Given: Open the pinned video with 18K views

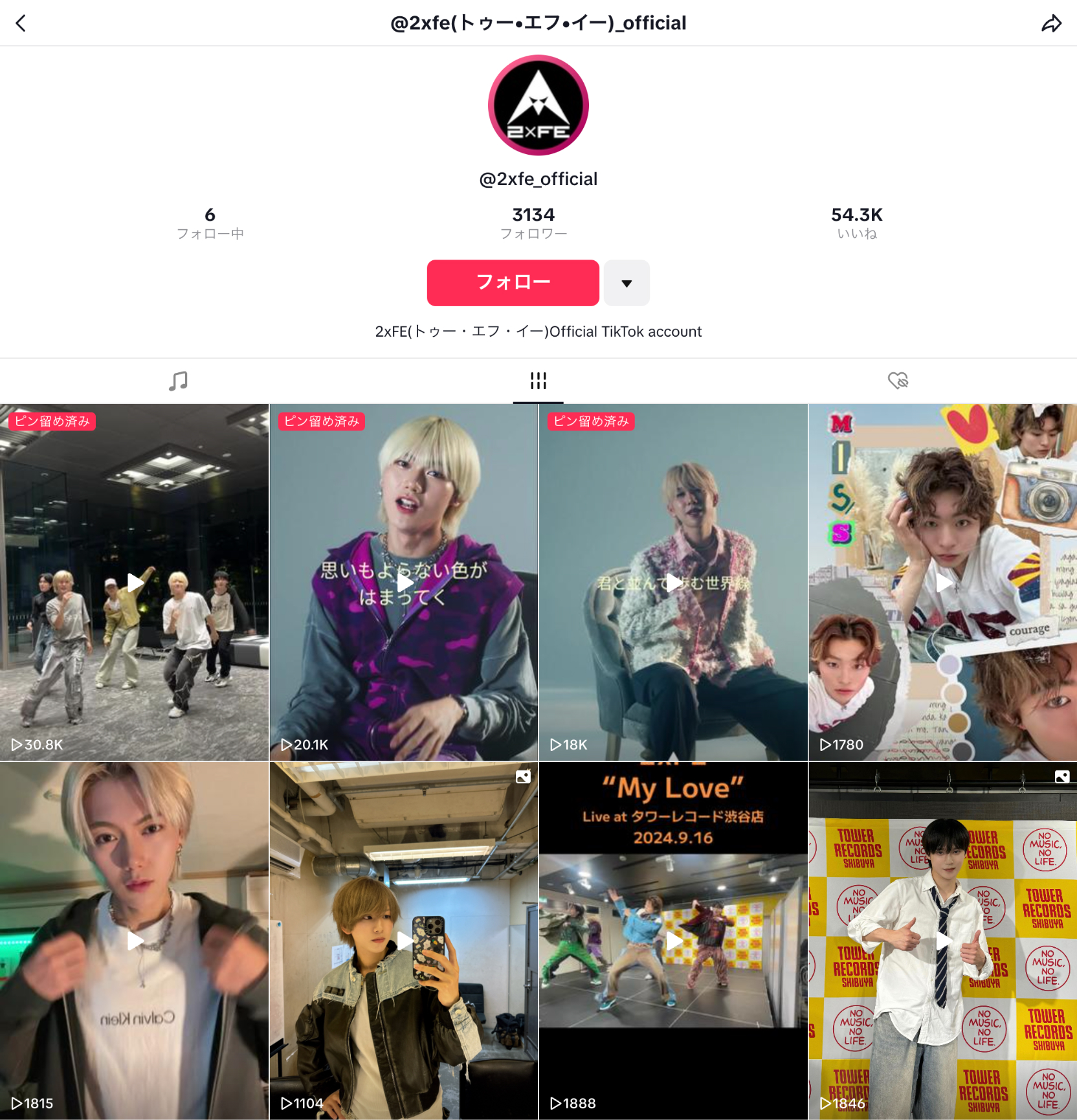Looking at the screenshot, I should pyautogui.click(x=673, y=583).
